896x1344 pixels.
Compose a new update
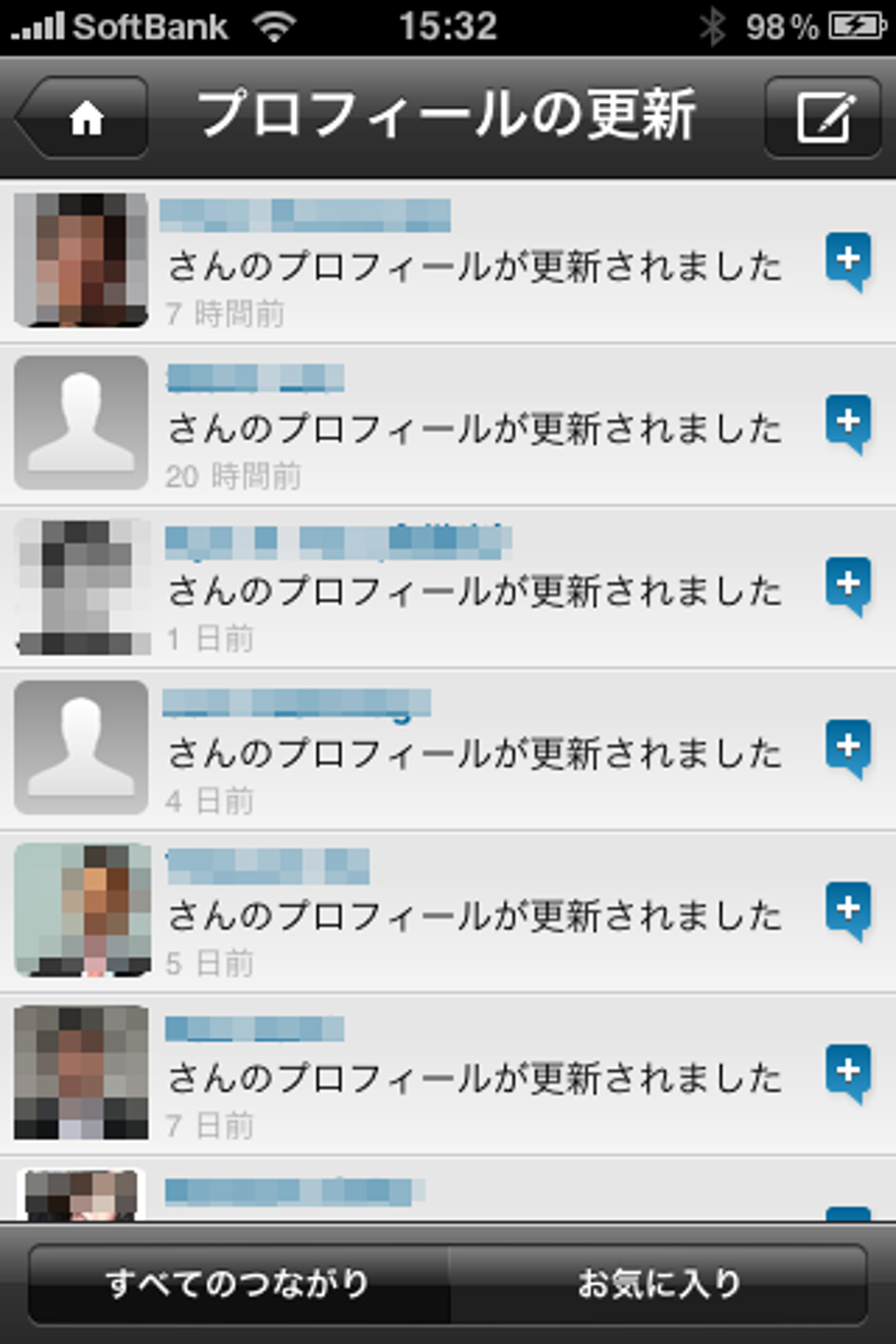[x=823, y=118]
